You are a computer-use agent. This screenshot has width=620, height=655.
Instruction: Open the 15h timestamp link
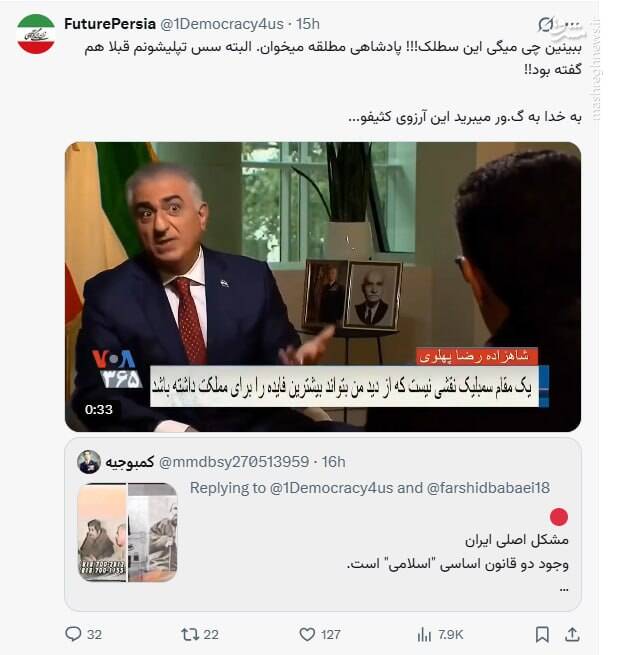308,23
